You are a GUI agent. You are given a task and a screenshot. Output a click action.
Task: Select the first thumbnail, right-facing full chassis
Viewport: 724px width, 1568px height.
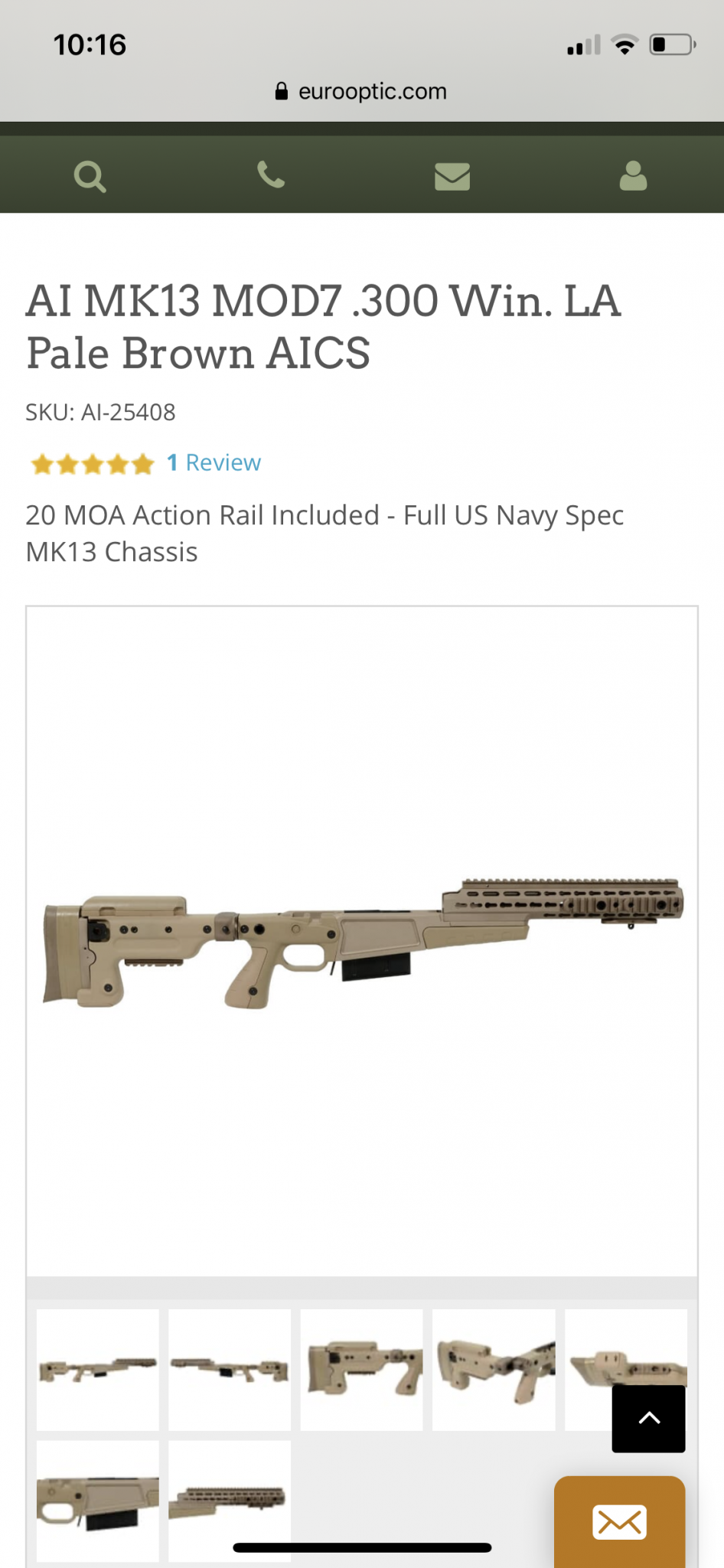click(98, 1370)
